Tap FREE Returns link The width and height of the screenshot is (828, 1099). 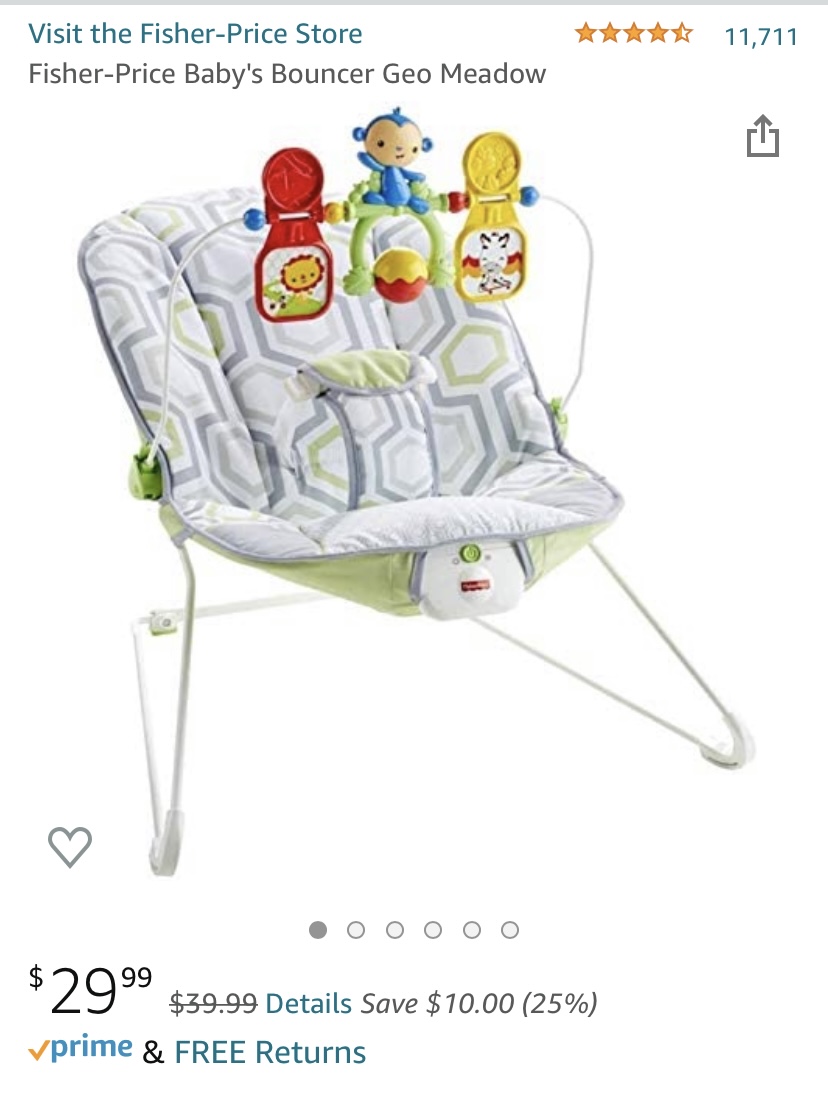point(270,1052)
